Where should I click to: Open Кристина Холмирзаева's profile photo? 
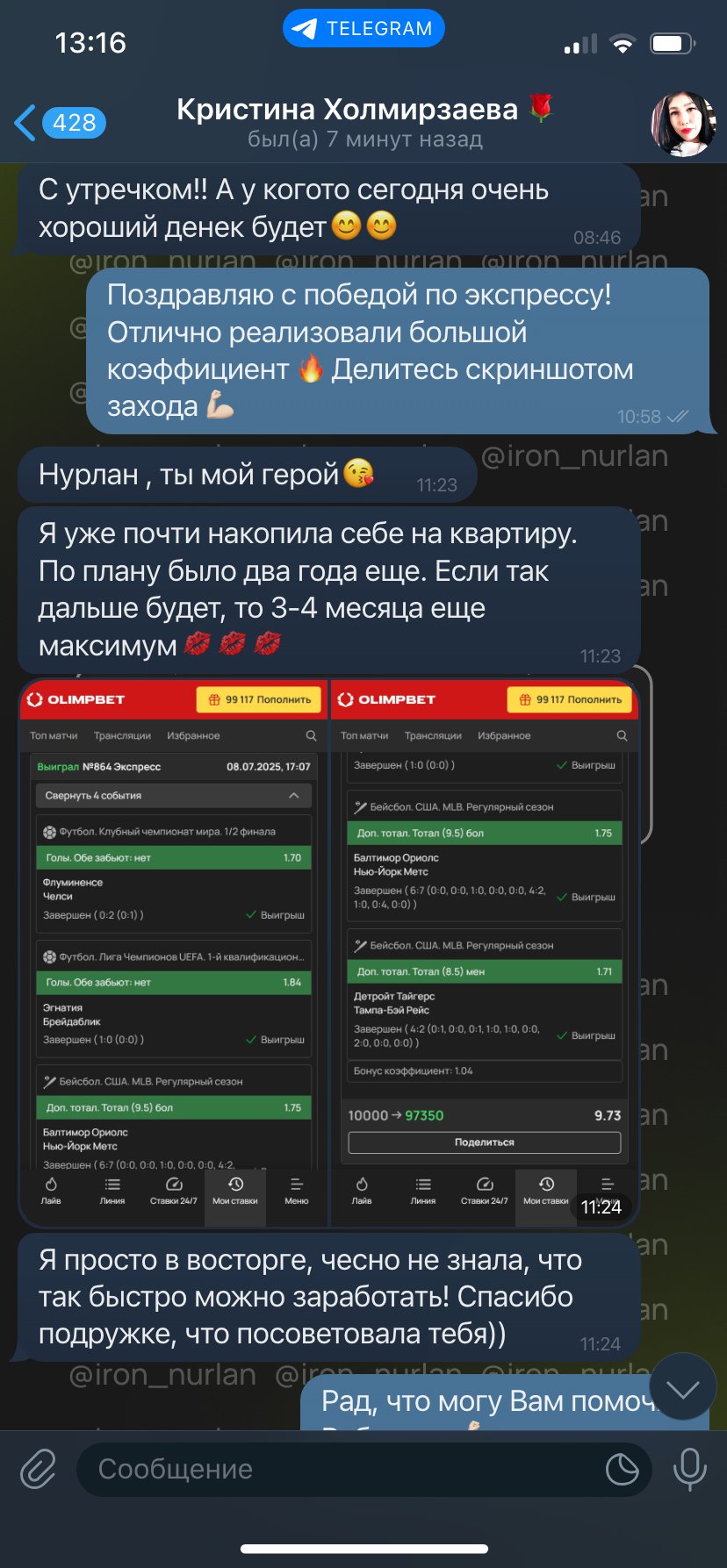(683, 124)
